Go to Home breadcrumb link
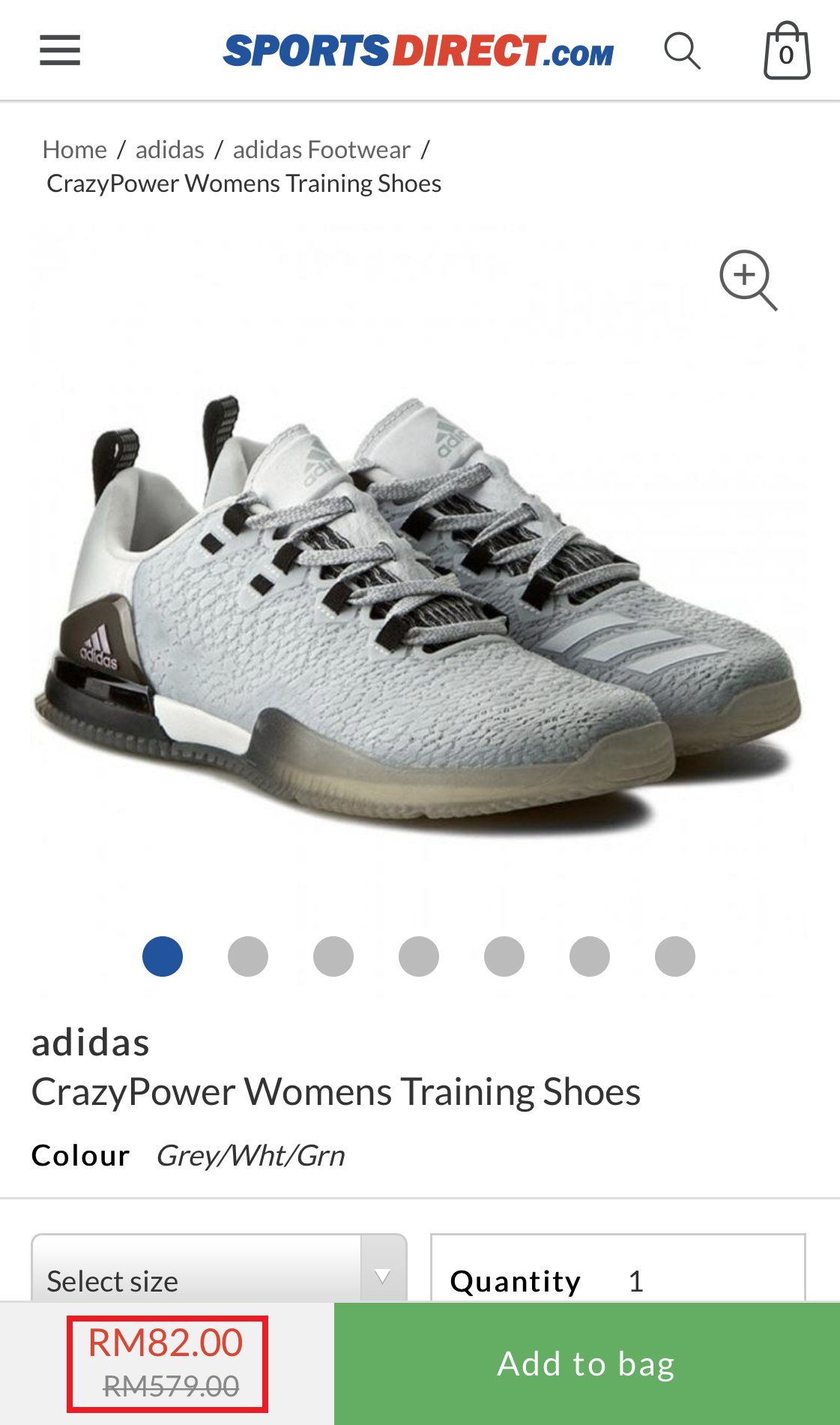 tap(75, 149)
